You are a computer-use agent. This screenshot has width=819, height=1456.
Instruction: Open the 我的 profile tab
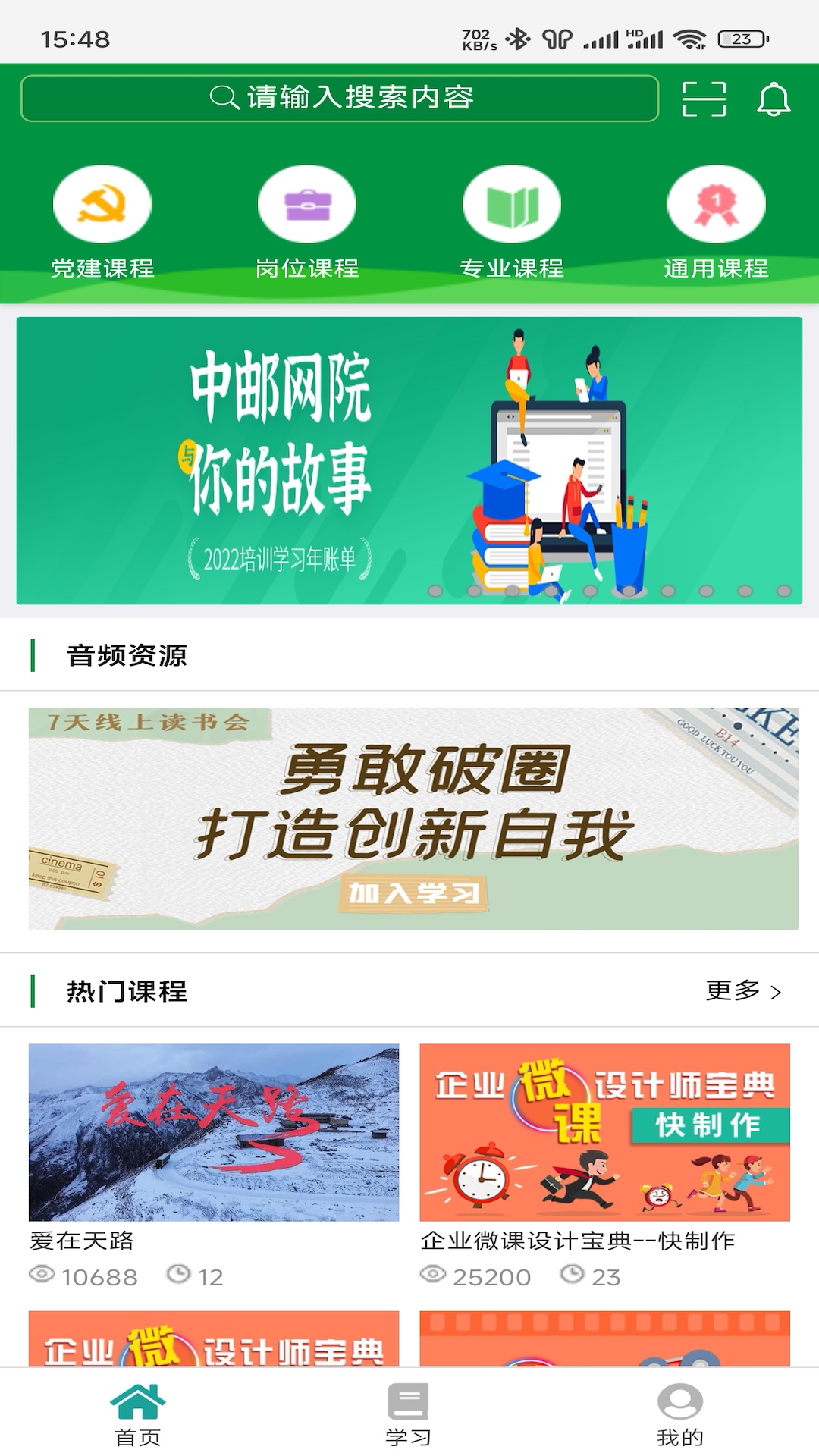click(x=680, y=1412)
